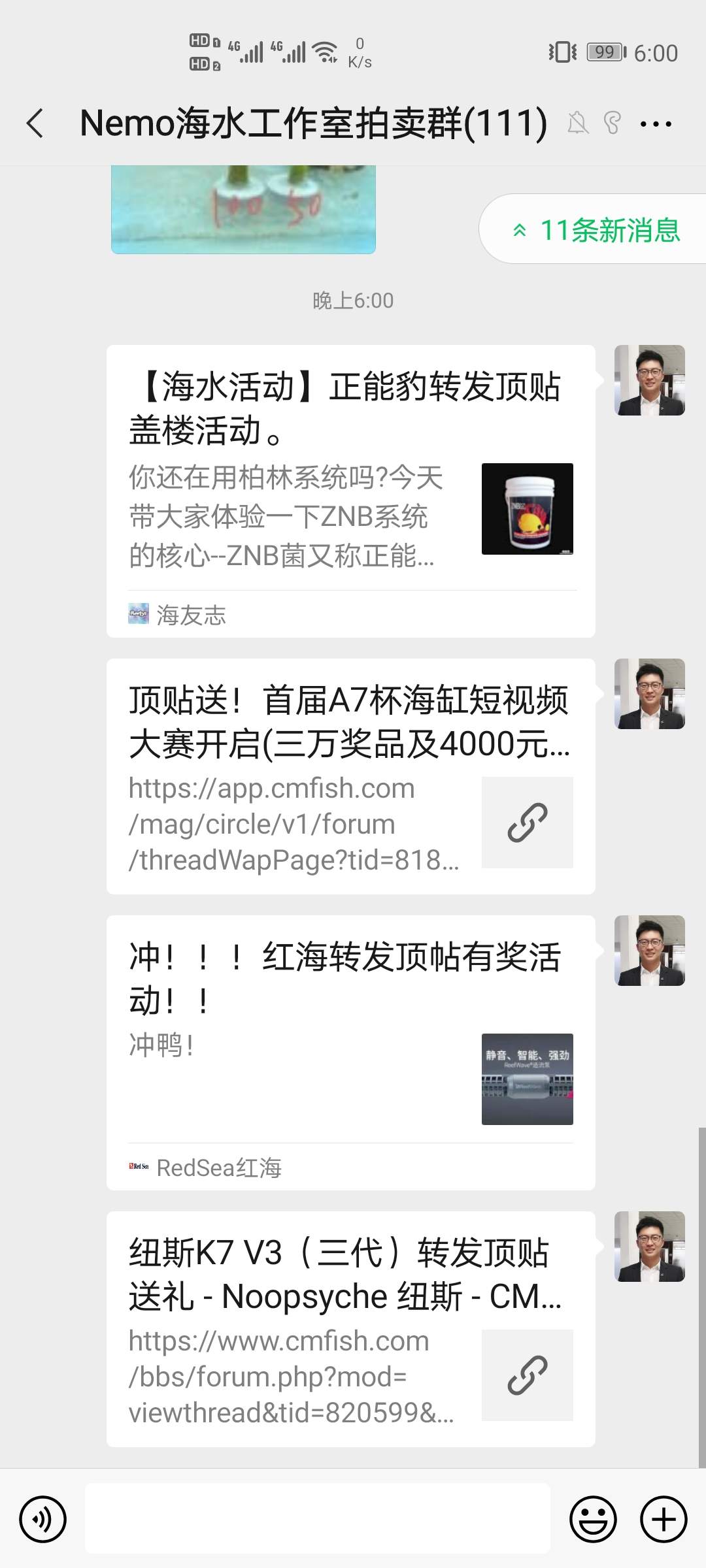Open the shared aquarium photo message
706x1568 pixels.
point(243,209)
